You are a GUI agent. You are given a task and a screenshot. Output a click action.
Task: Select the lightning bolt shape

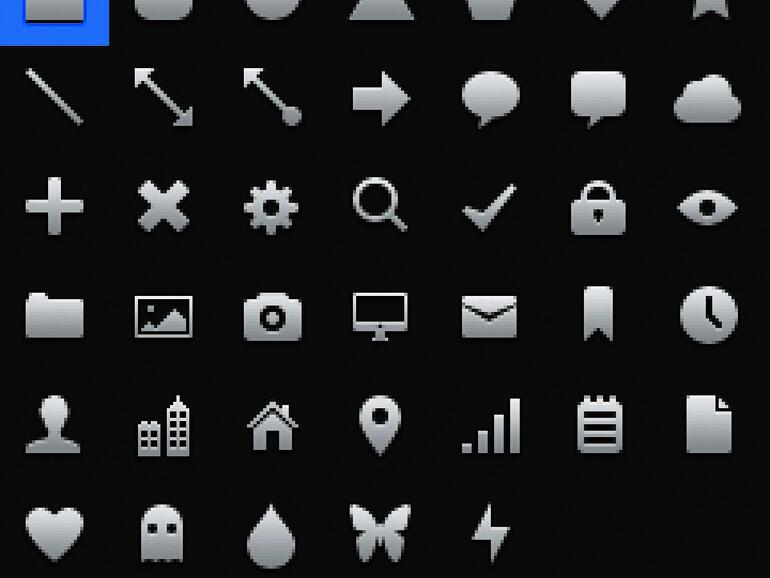coord(490,533)
